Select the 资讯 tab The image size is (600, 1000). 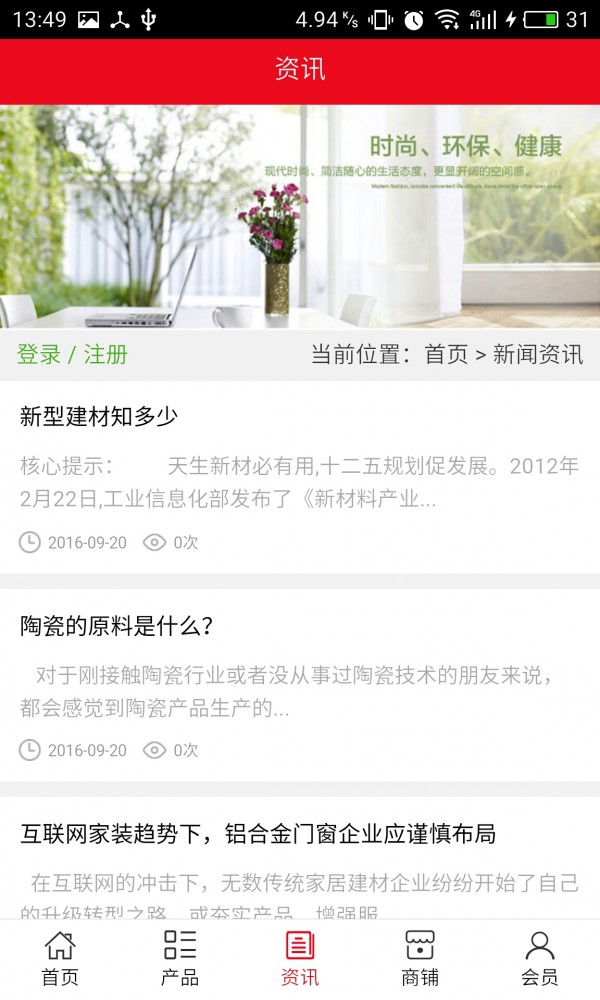[300, 958]
